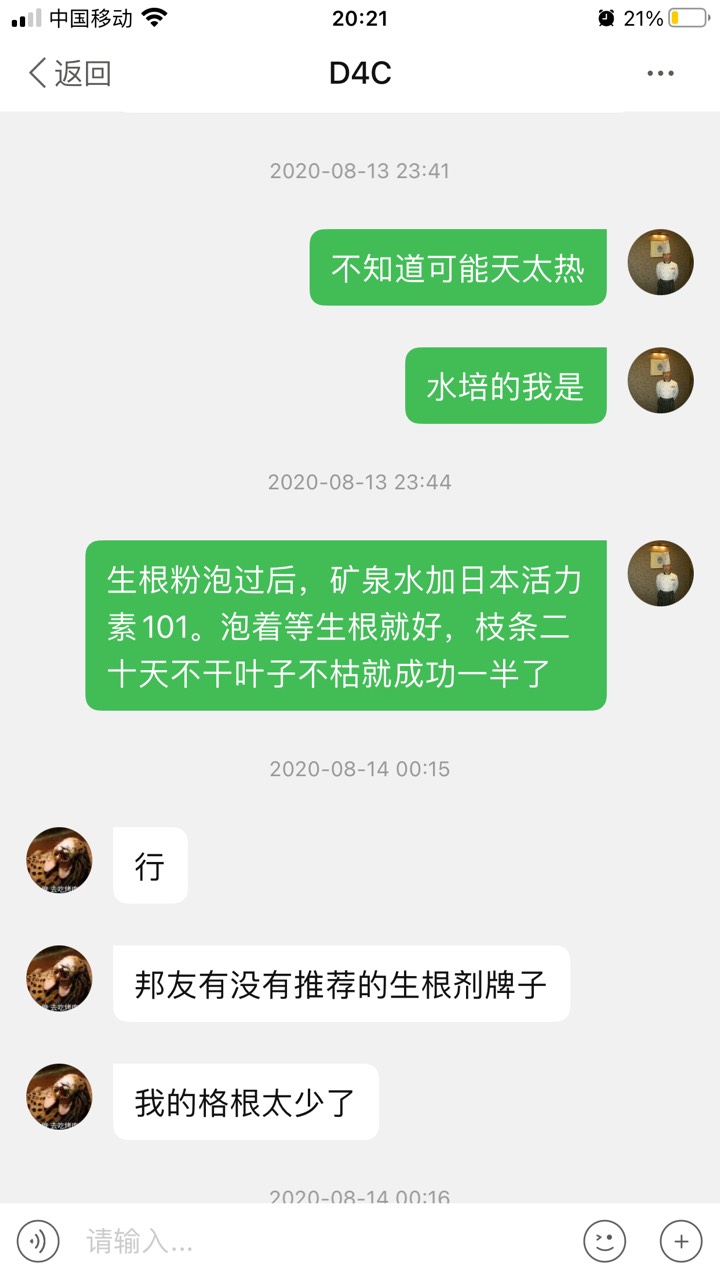Switch to voice input

(38, 1242)
